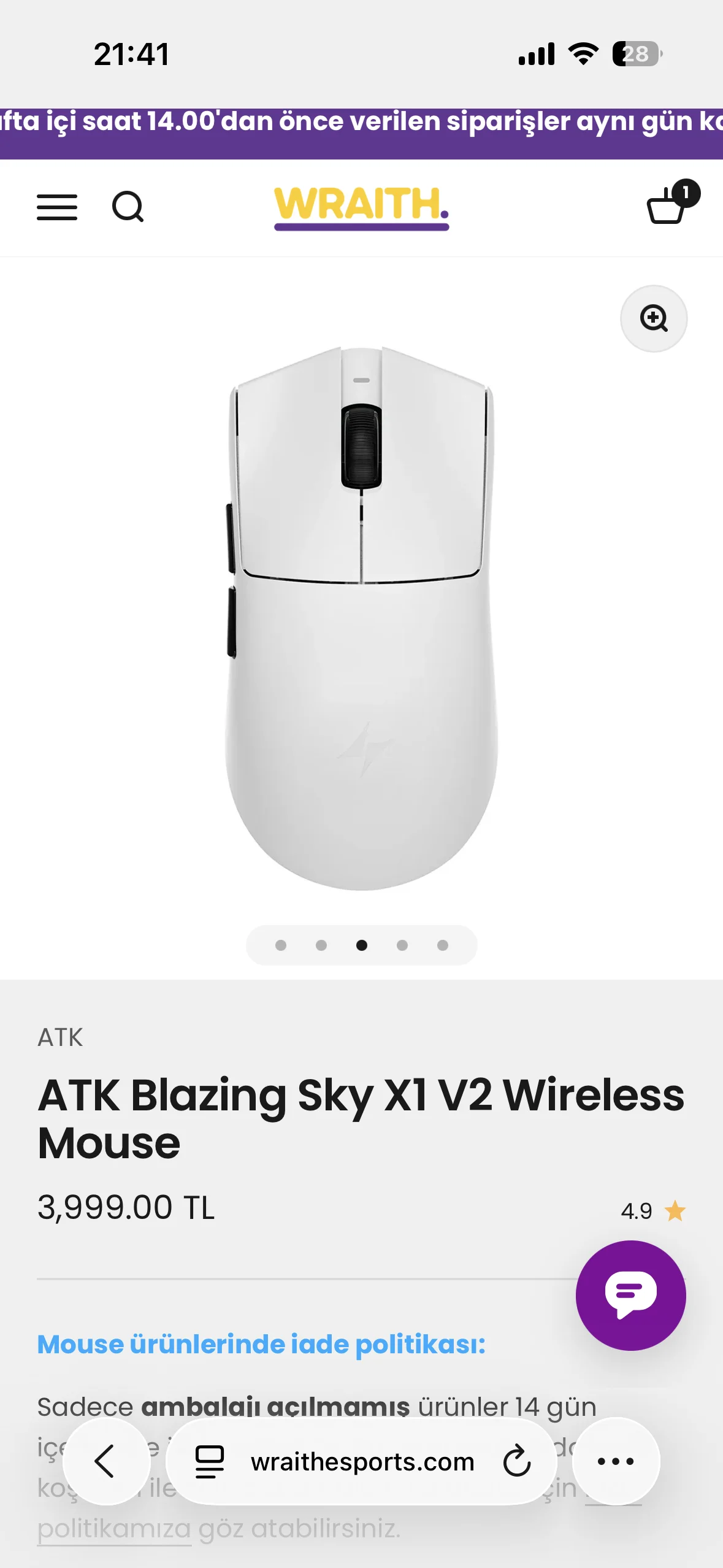Open the ATK brand link

[60, 1037]
